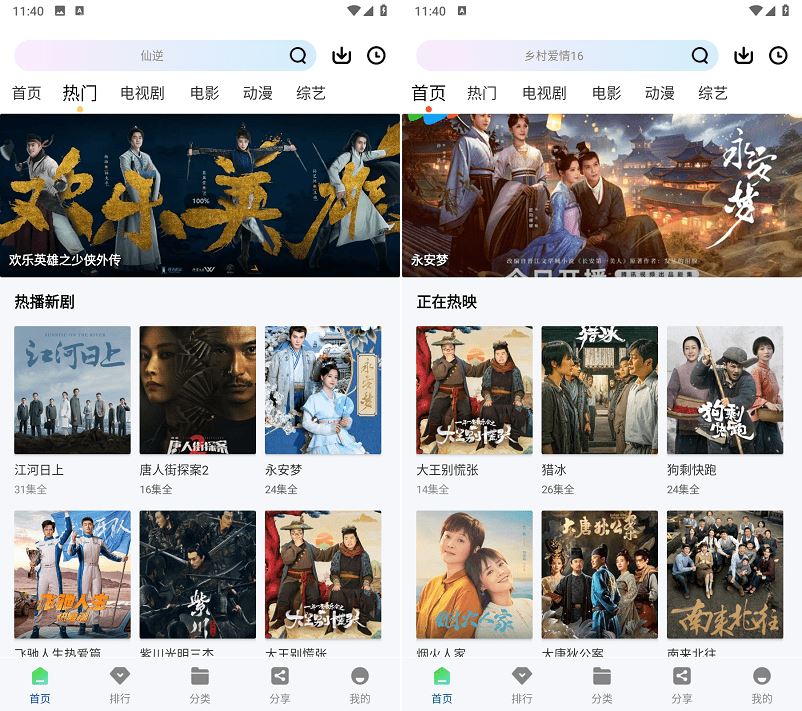Open the 江河日上 drama card
Screen dimensions: 802x711
pyautogui.click(x=72, y=390)
